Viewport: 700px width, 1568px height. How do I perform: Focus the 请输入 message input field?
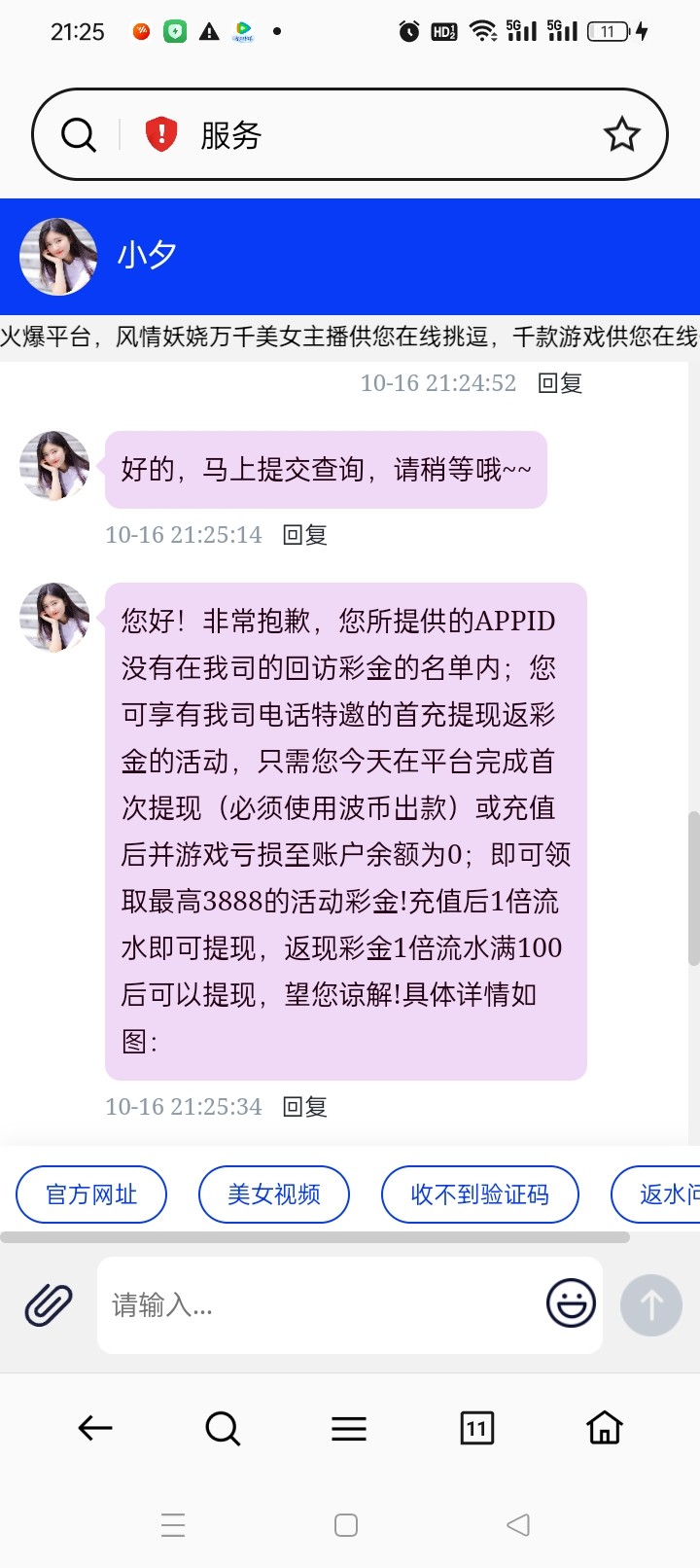(x=321, y=1304)
